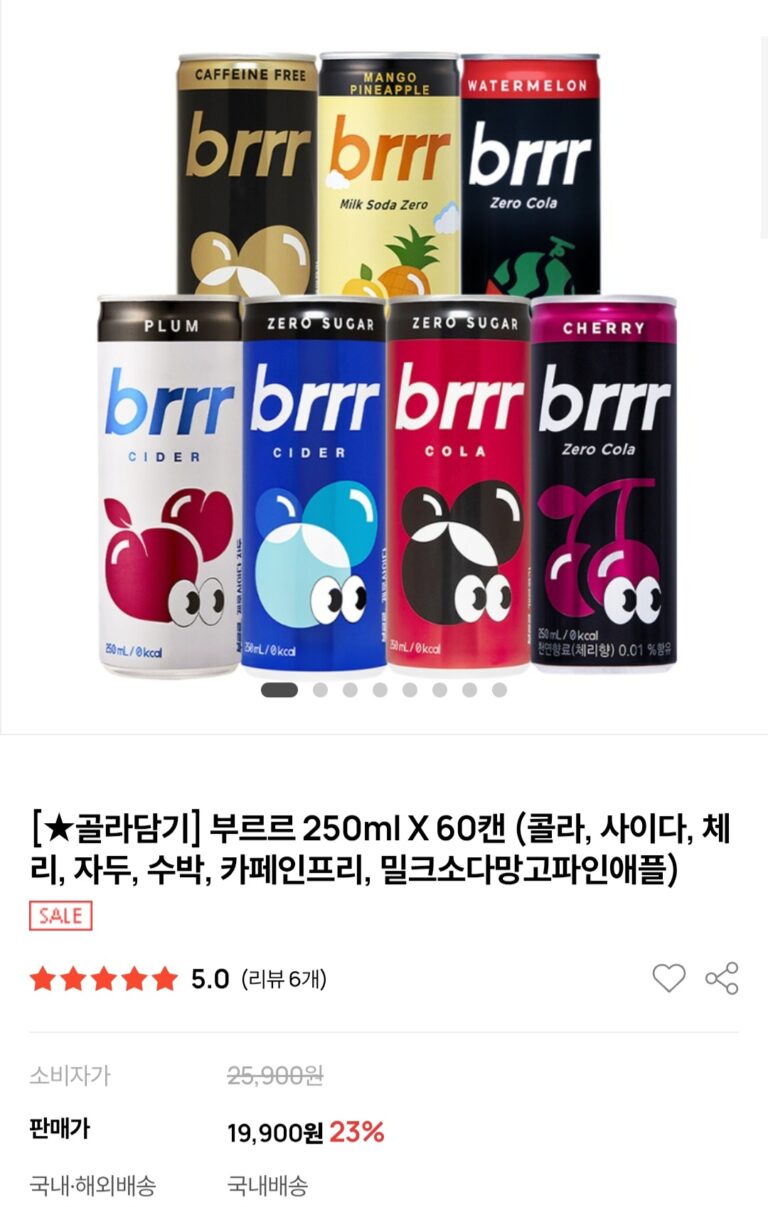Screen dimensions: 768x1207
Task: Add this product to the wishlist
Action: pyautogui.click(x=669, y=977)
